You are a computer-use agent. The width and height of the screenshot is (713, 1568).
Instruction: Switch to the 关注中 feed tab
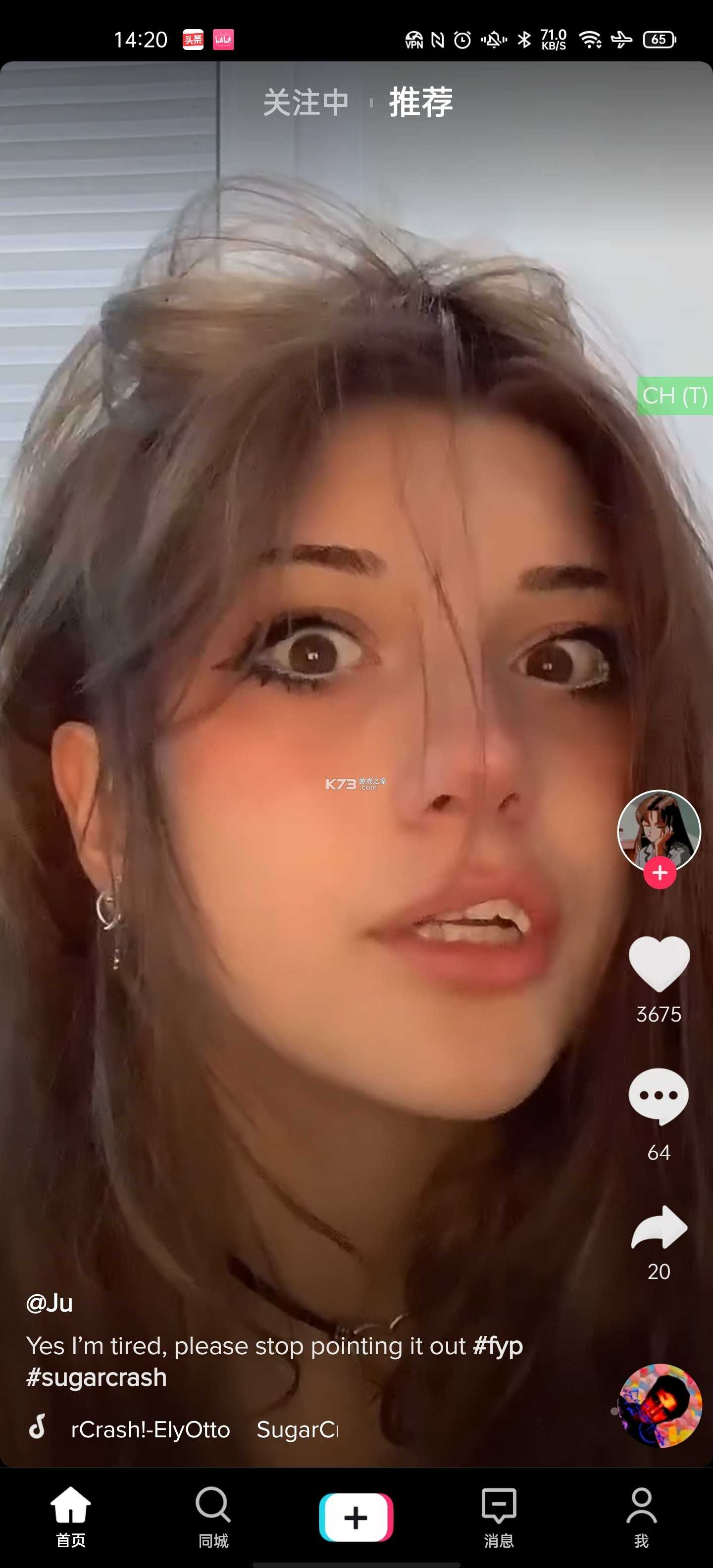[306, 102]
